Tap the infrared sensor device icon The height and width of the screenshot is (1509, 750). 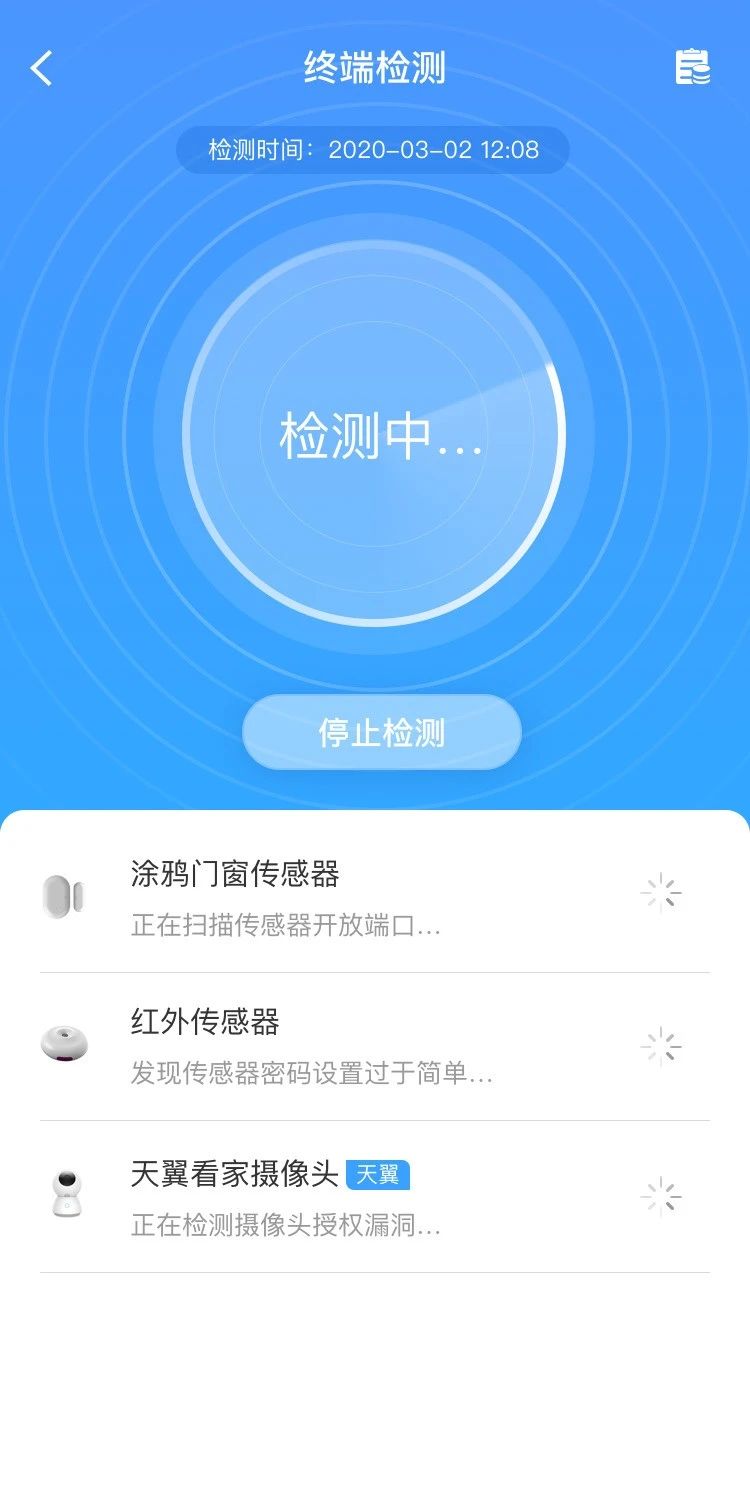click(x=66, y=1045)
